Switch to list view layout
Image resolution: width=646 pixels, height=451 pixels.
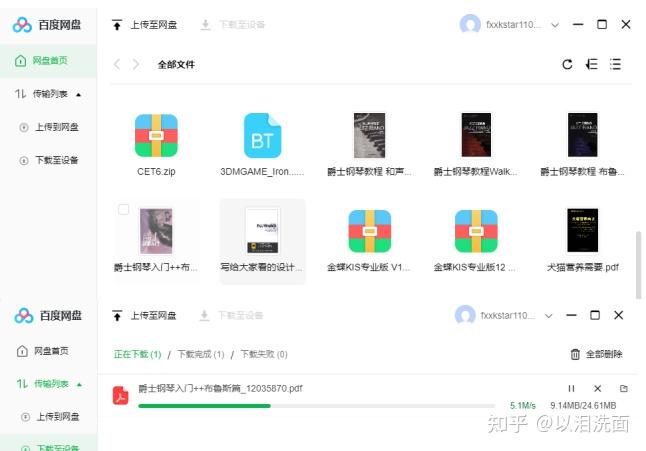click(x=616, y=64)
